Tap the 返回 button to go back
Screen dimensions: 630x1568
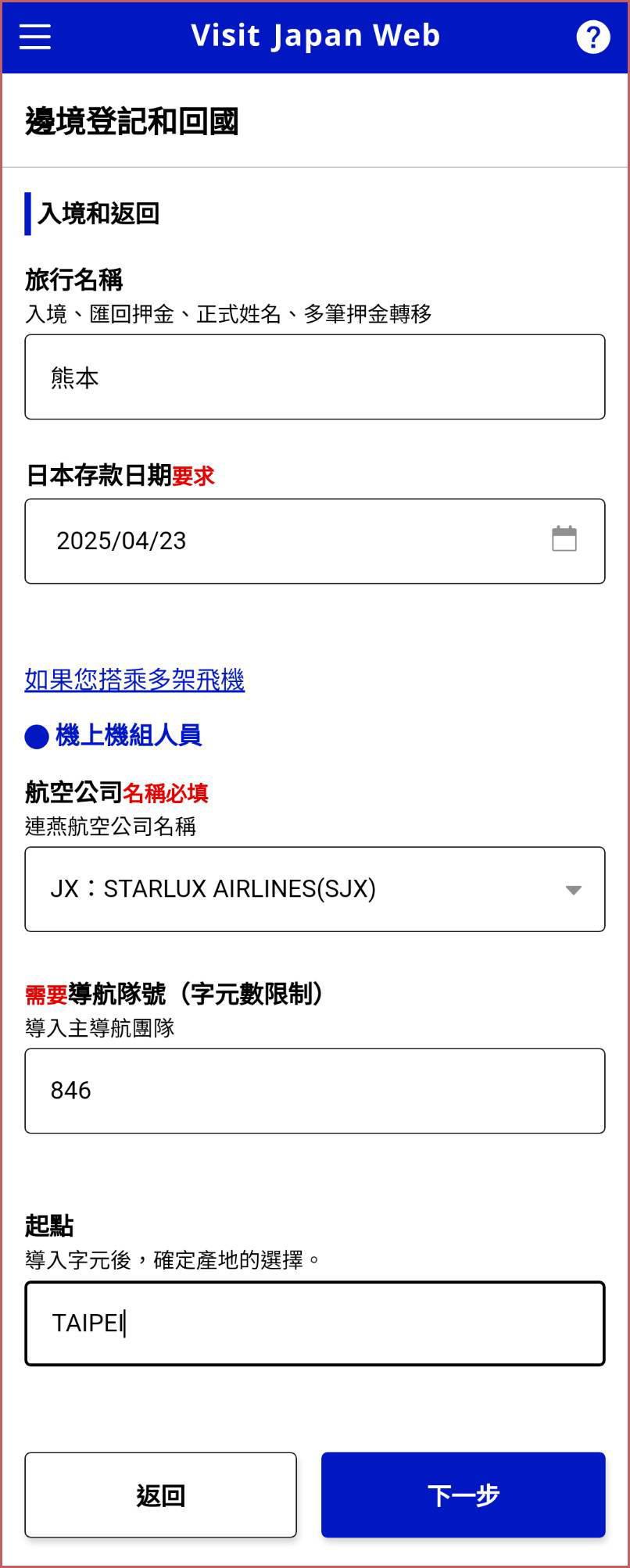click(x=160, y=1495)
